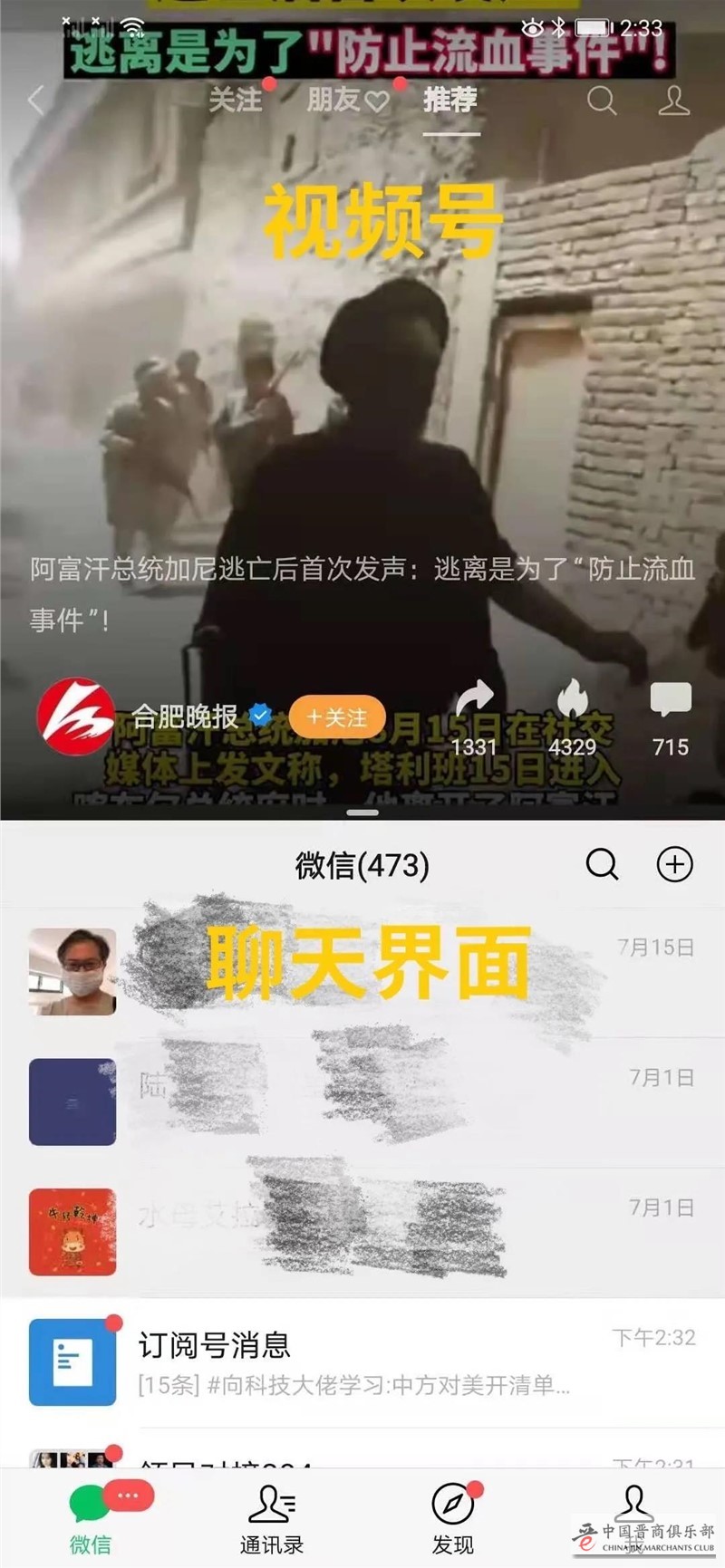The image size is (725, 1568).
Task: Switch to the 朋友 tab
Action: 346,99
